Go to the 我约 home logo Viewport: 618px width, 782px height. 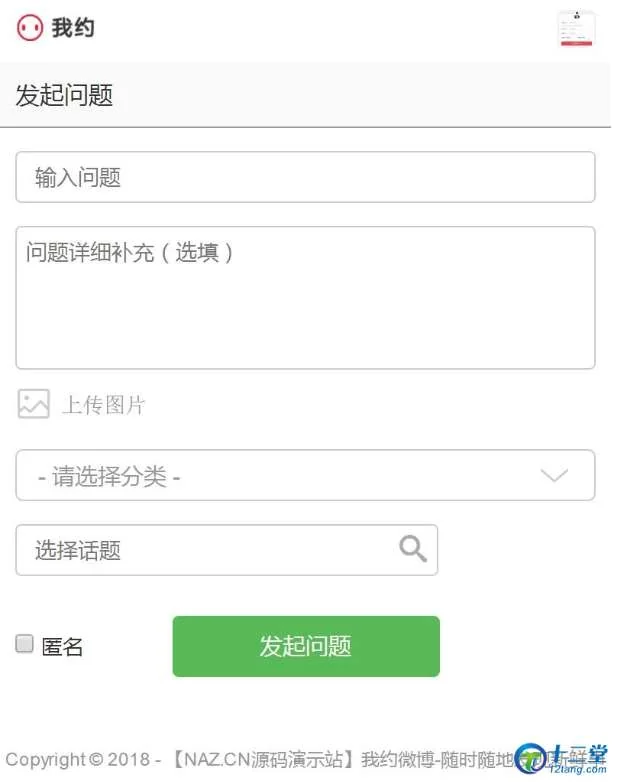click(x=56, y=28)
